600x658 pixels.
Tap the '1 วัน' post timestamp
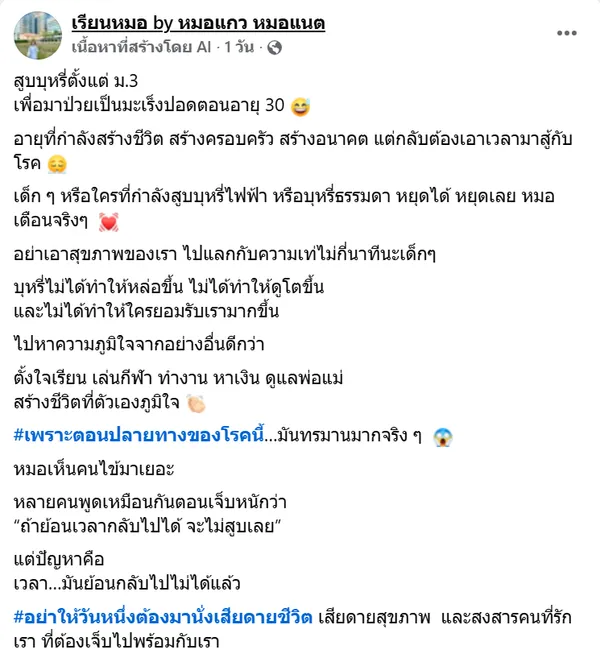(239, 47)
